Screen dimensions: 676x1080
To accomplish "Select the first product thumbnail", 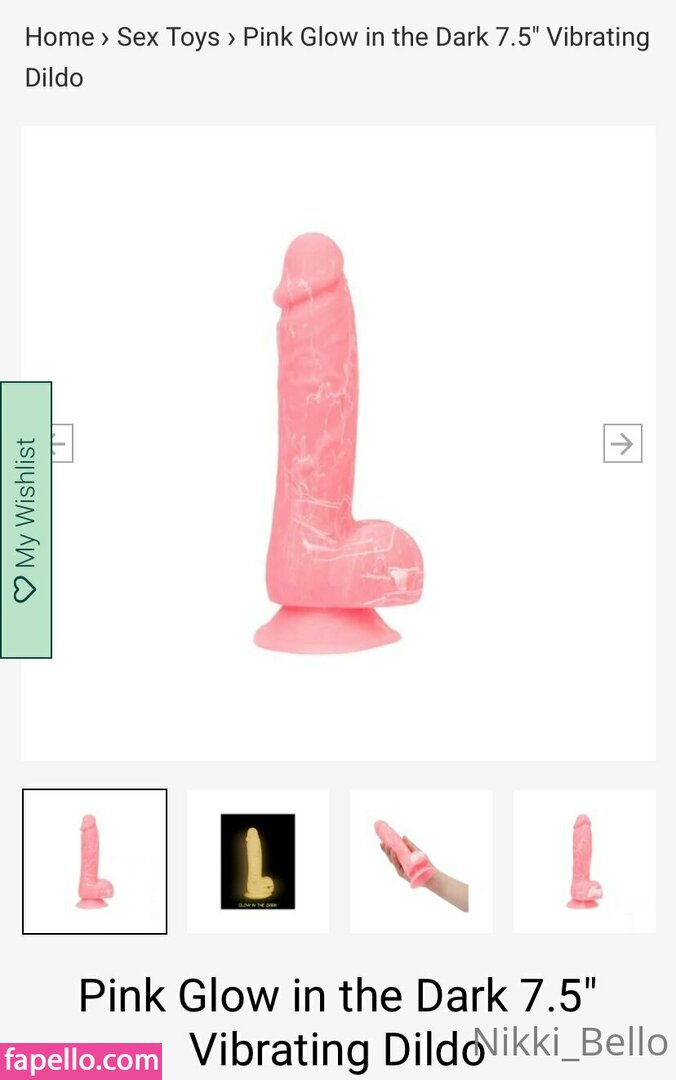I will [95, 861].
